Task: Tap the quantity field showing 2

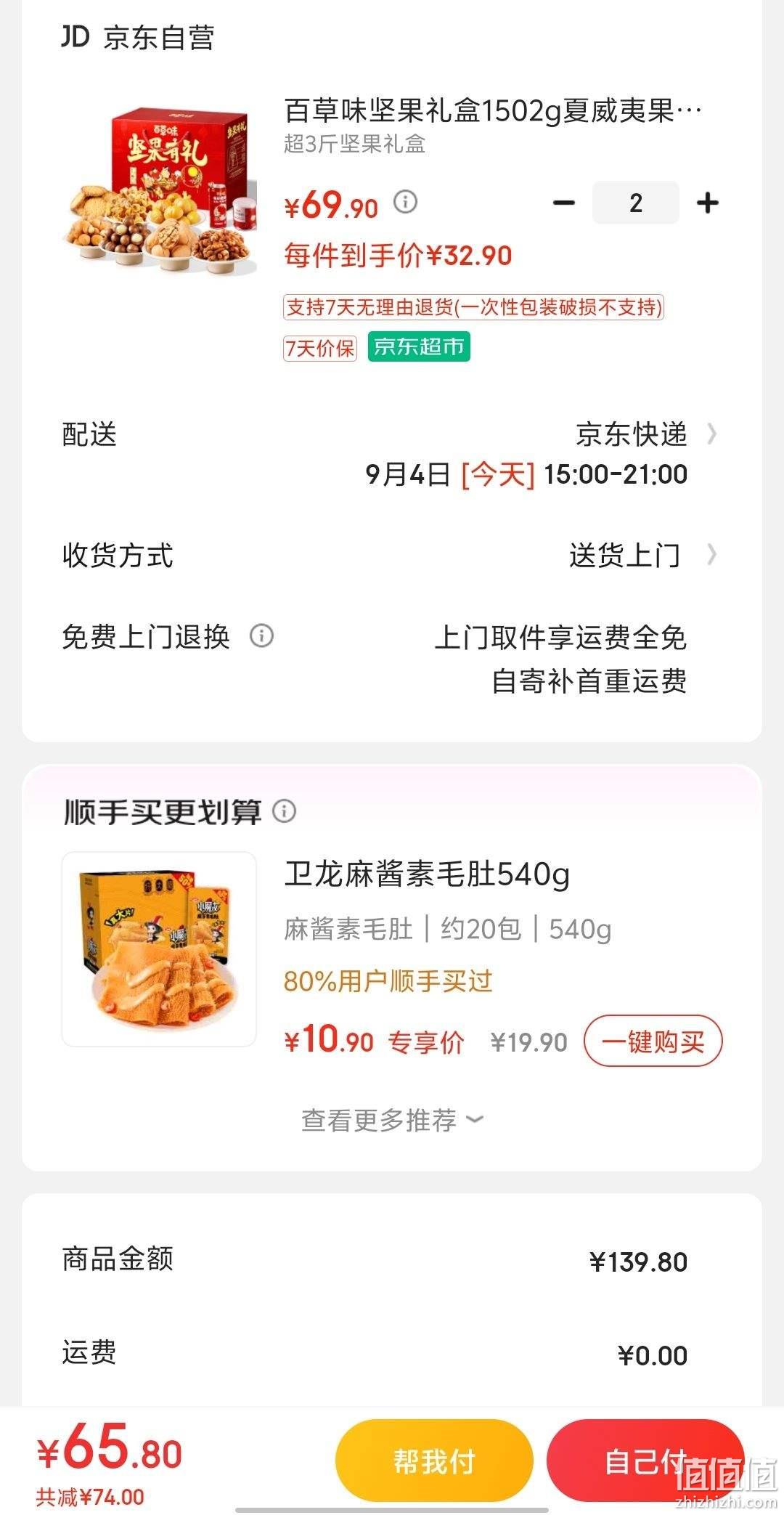Action: click(636, 203)
